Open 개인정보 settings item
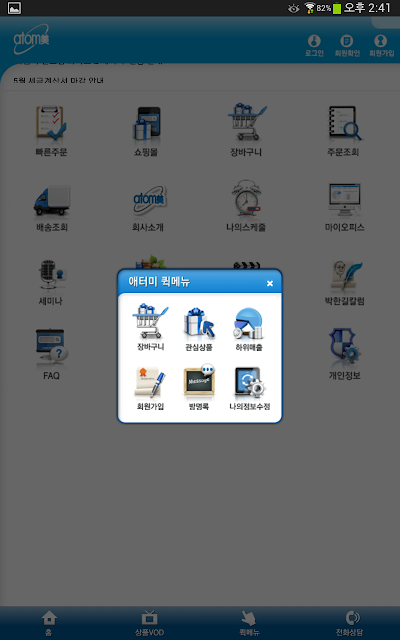Viewport: 400px width, 640px height. pos(344,354)
